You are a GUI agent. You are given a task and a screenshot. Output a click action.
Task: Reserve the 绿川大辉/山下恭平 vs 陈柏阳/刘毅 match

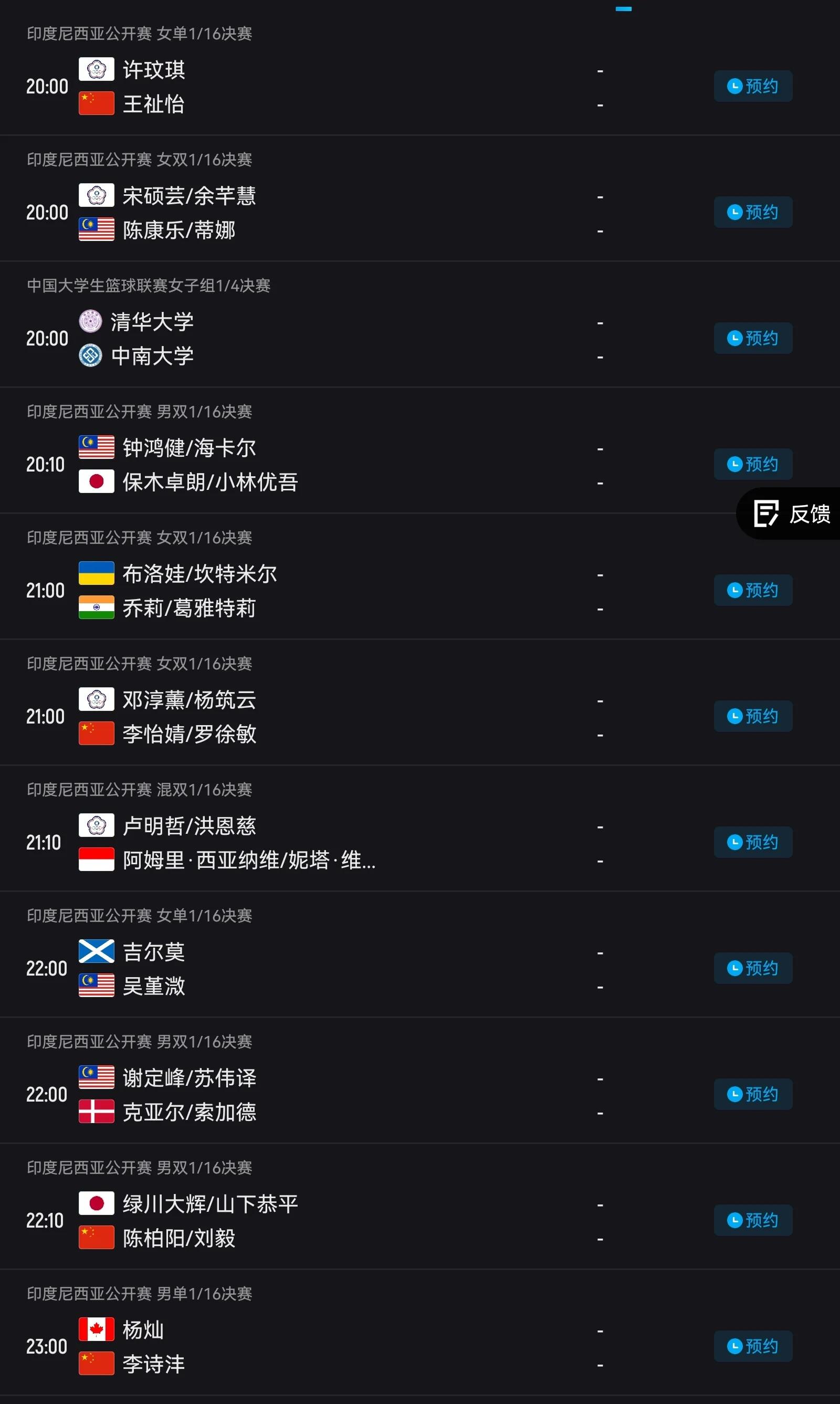[x=753, y=1220]
